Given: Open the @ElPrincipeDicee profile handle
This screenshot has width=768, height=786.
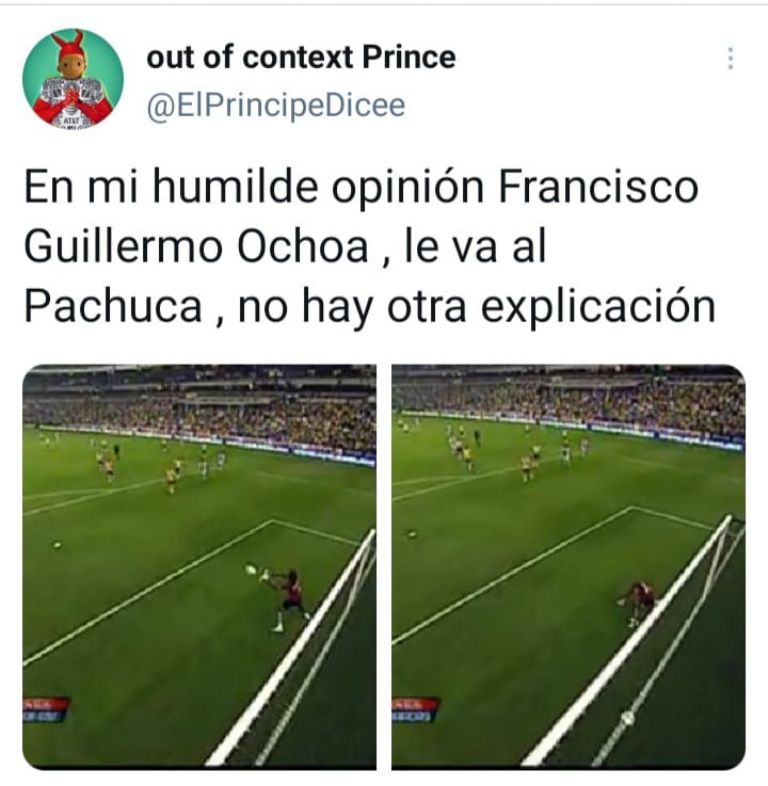Looking at the screenshot, I should pos(276,106).
